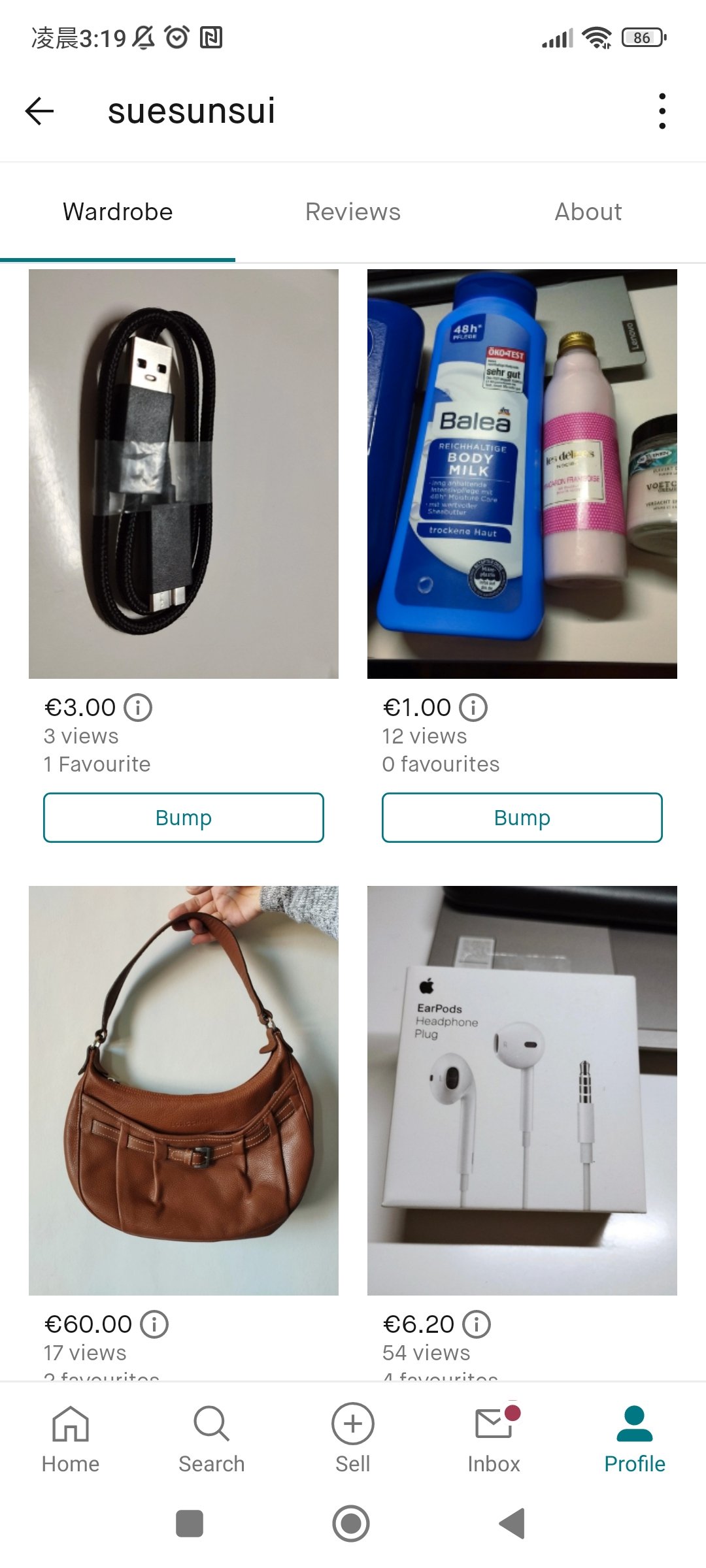Start selling with the Sell tab
706x1568 pixels.
coord(352,1439)
